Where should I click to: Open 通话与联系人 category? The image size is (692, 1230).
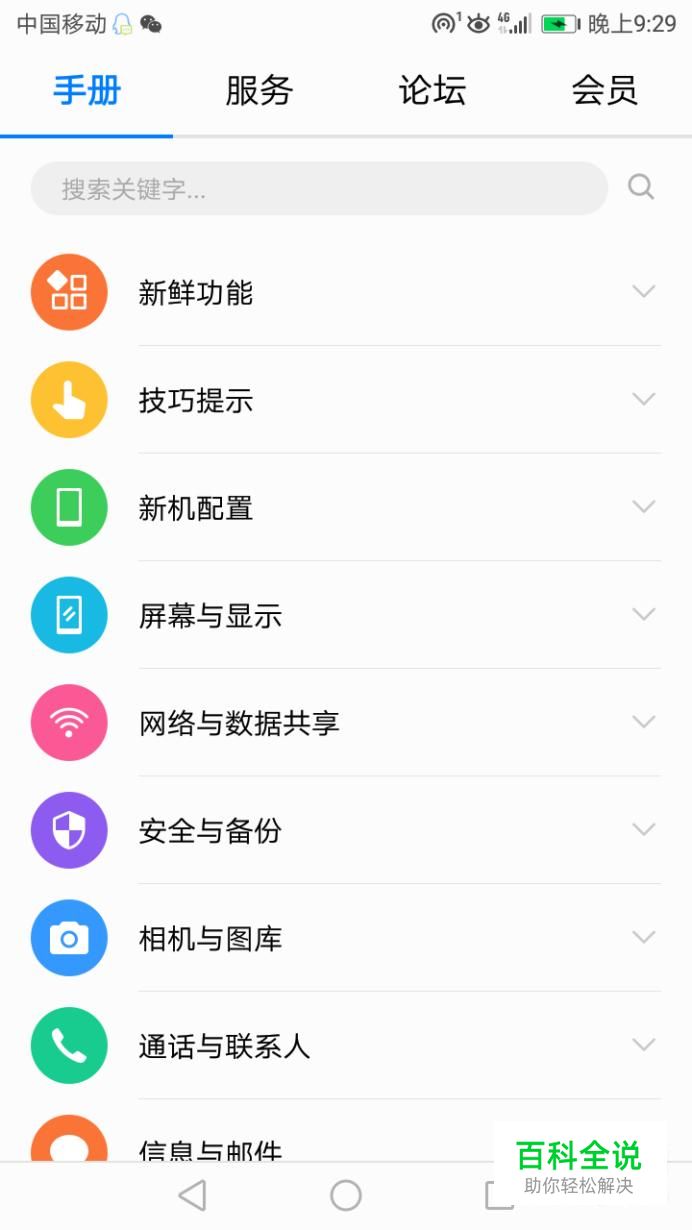point(346,1046)
